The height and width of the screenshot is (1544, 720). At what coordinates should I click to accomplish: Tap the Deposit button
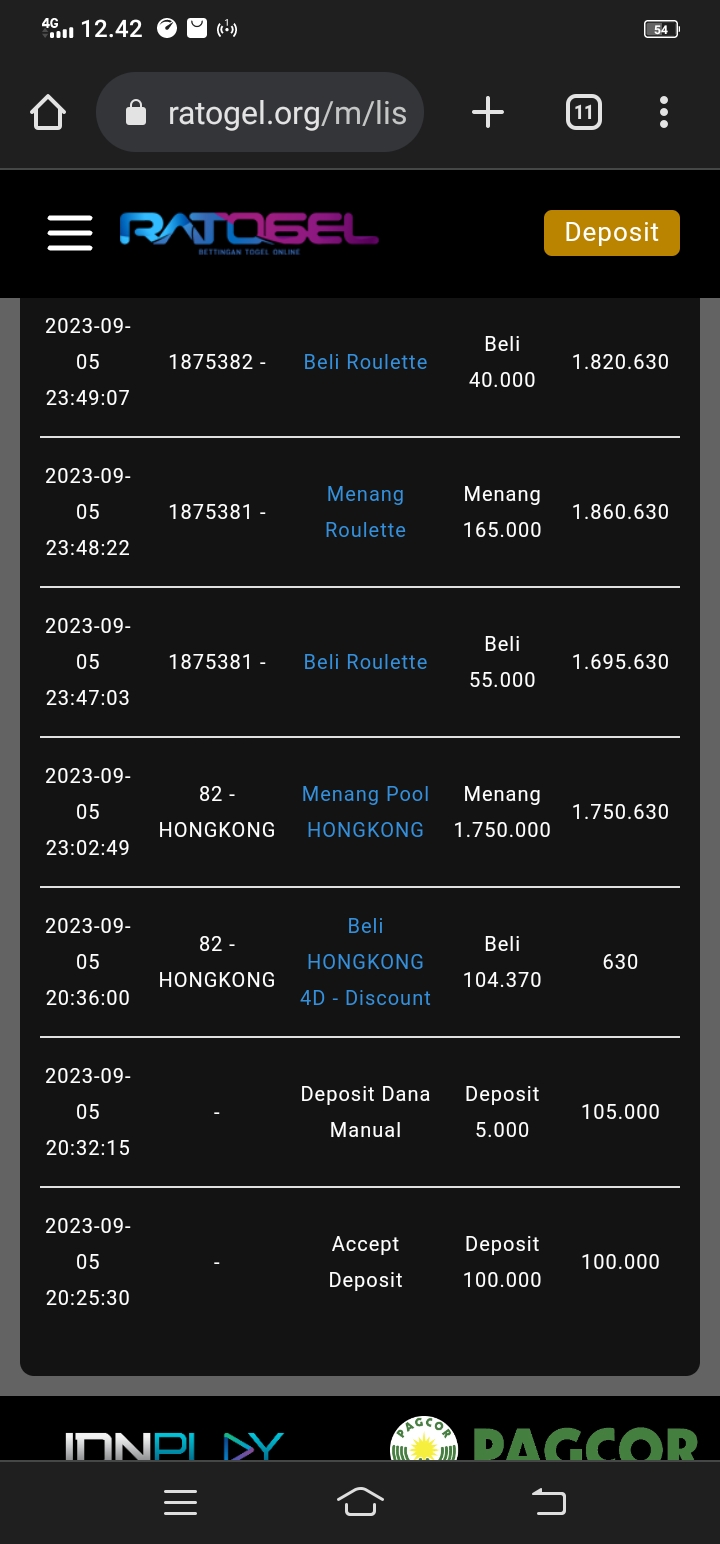pyautogui.click(x=611, y=233)
